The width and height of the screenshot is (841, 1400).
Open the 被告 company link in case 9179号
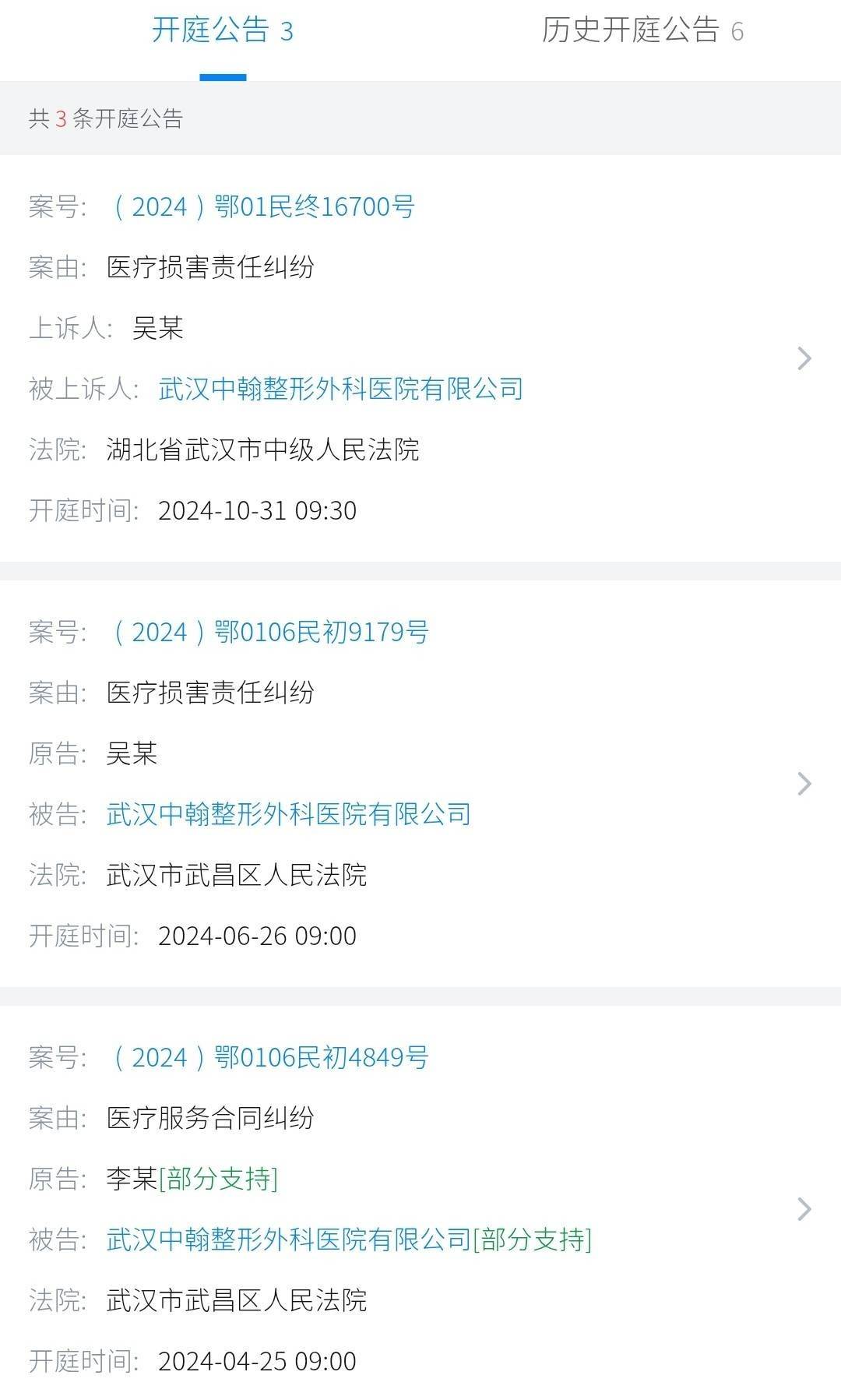coord(288,814)
